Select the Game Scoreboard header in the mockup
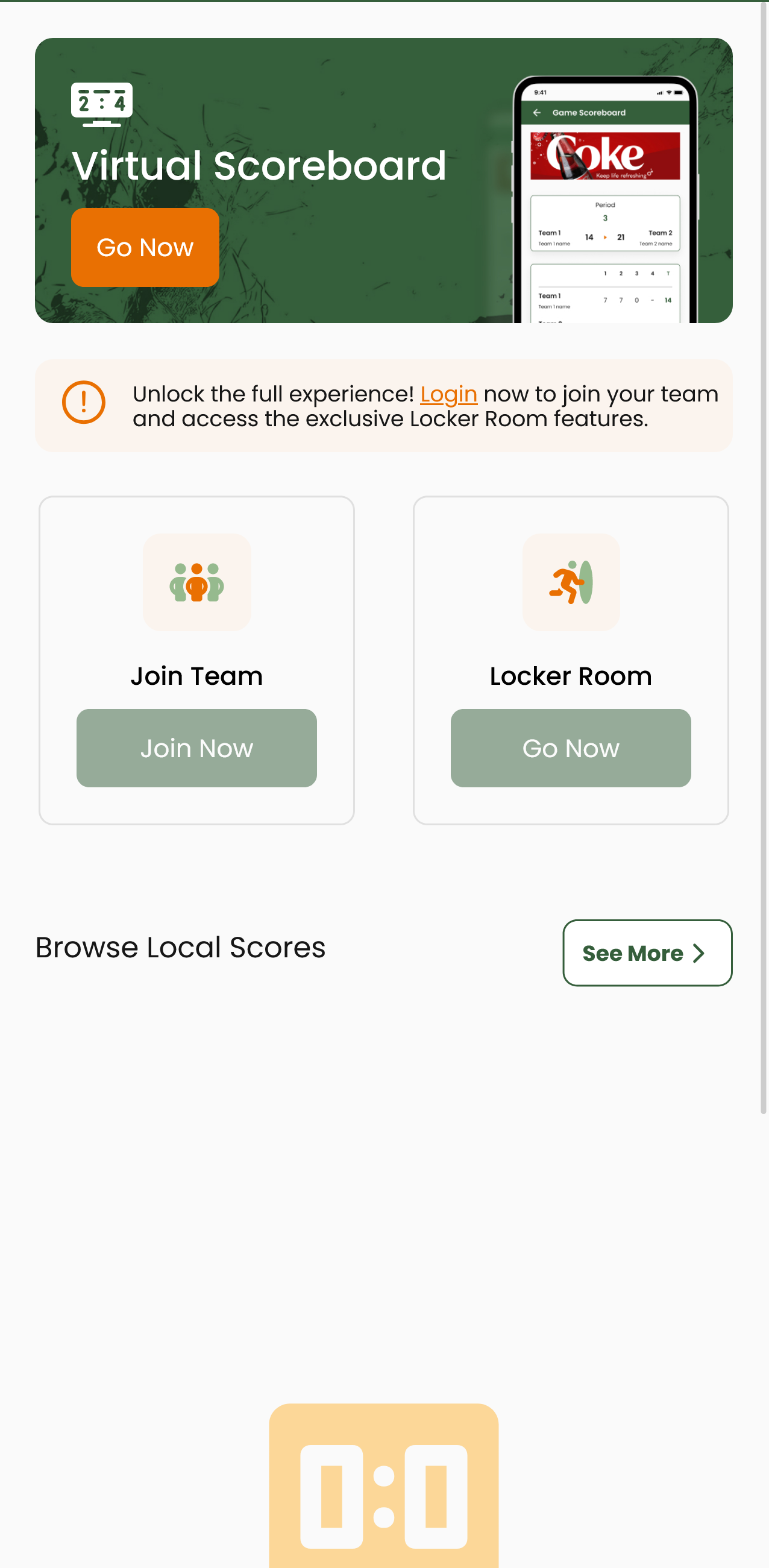Image resolution: width=769 pixels, height=1568 pixels. pos(589,112)
